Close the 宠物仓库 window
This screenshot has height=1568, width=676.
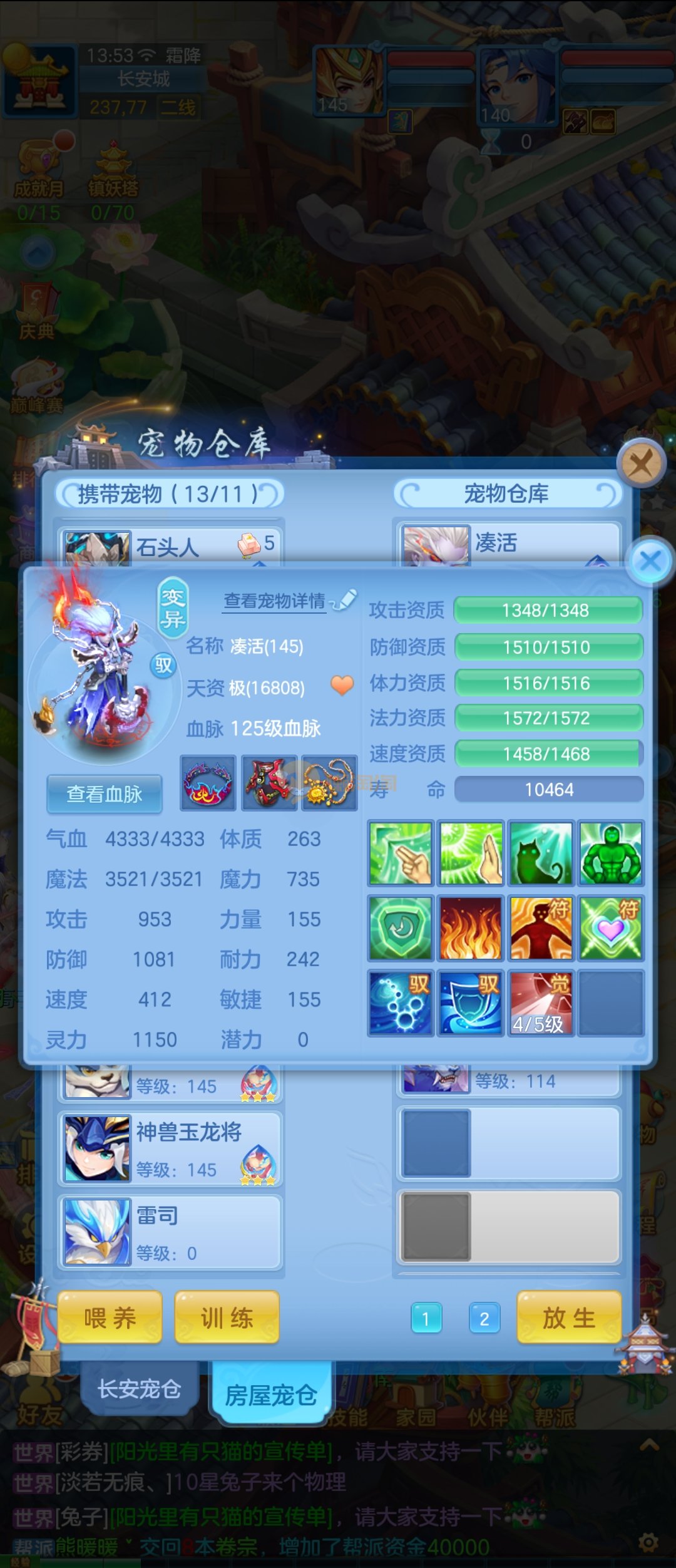click(640, 465)
